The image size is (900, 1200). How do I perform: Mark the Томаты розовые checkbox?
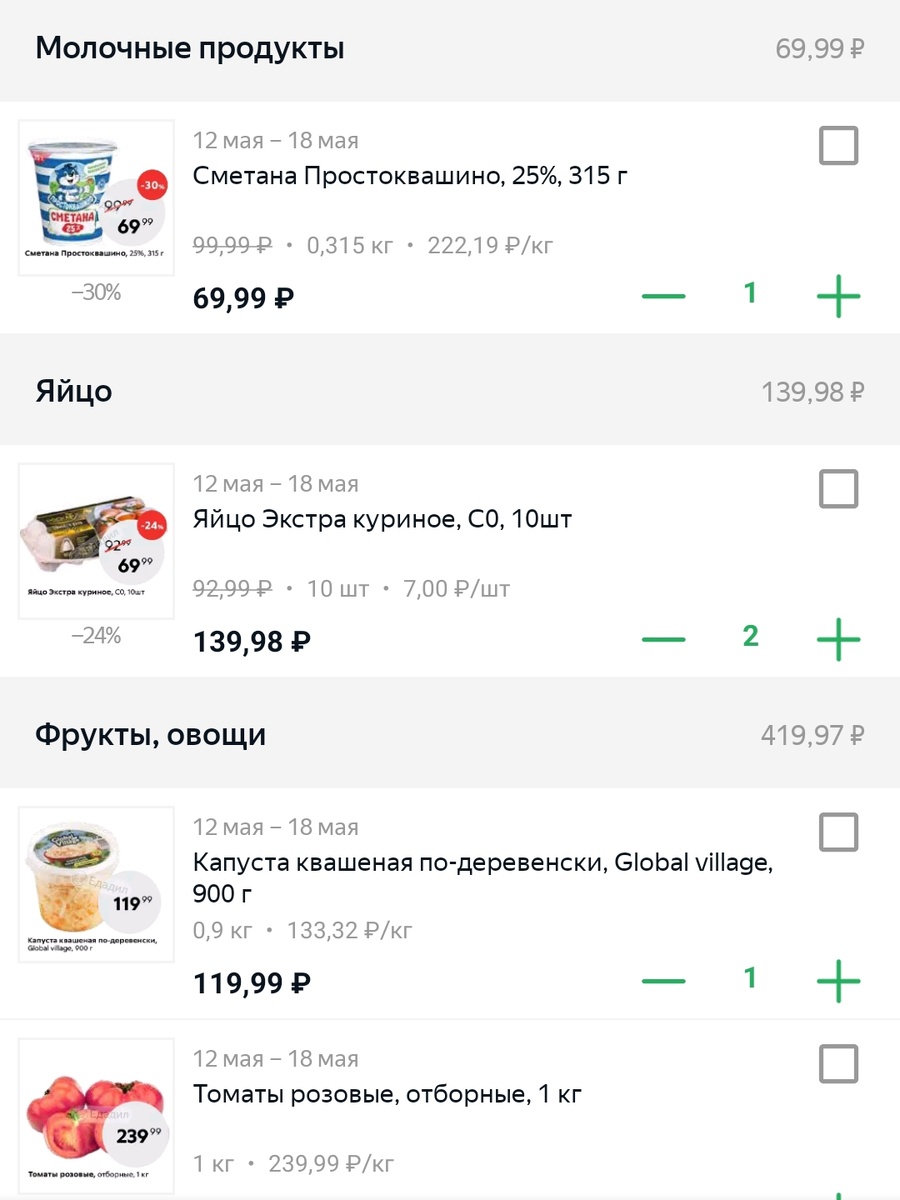[x=838, y=1064]
